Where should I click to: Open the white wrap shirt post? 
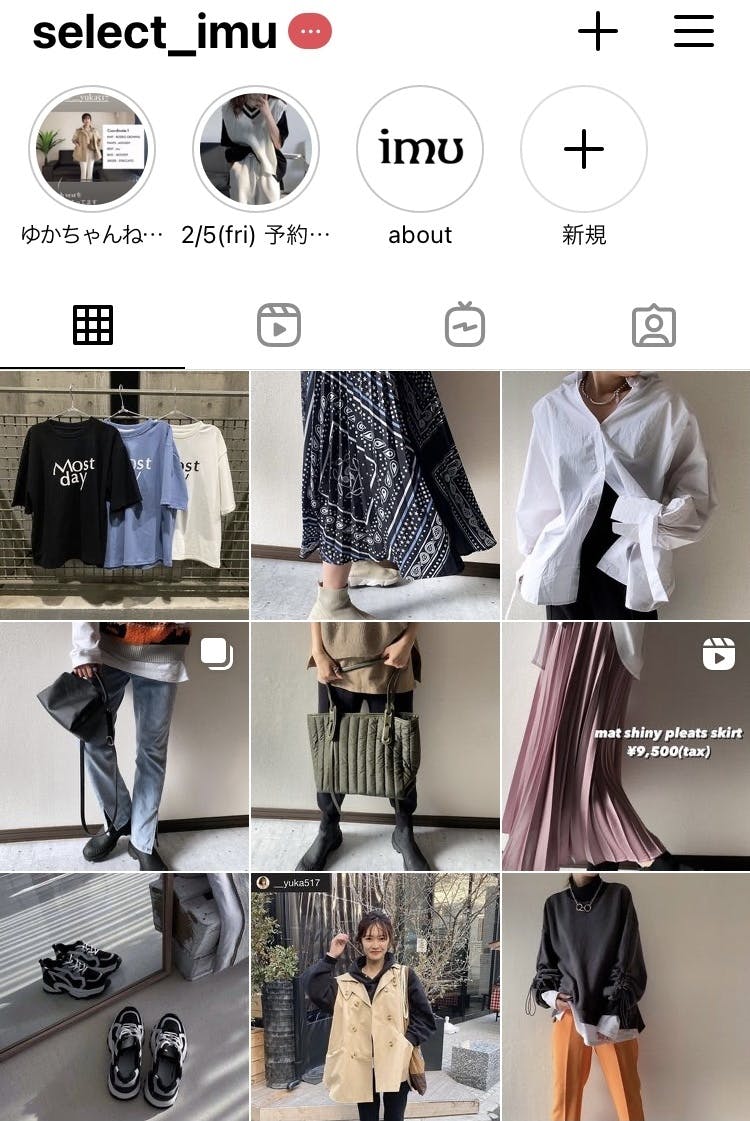point(626,495)
